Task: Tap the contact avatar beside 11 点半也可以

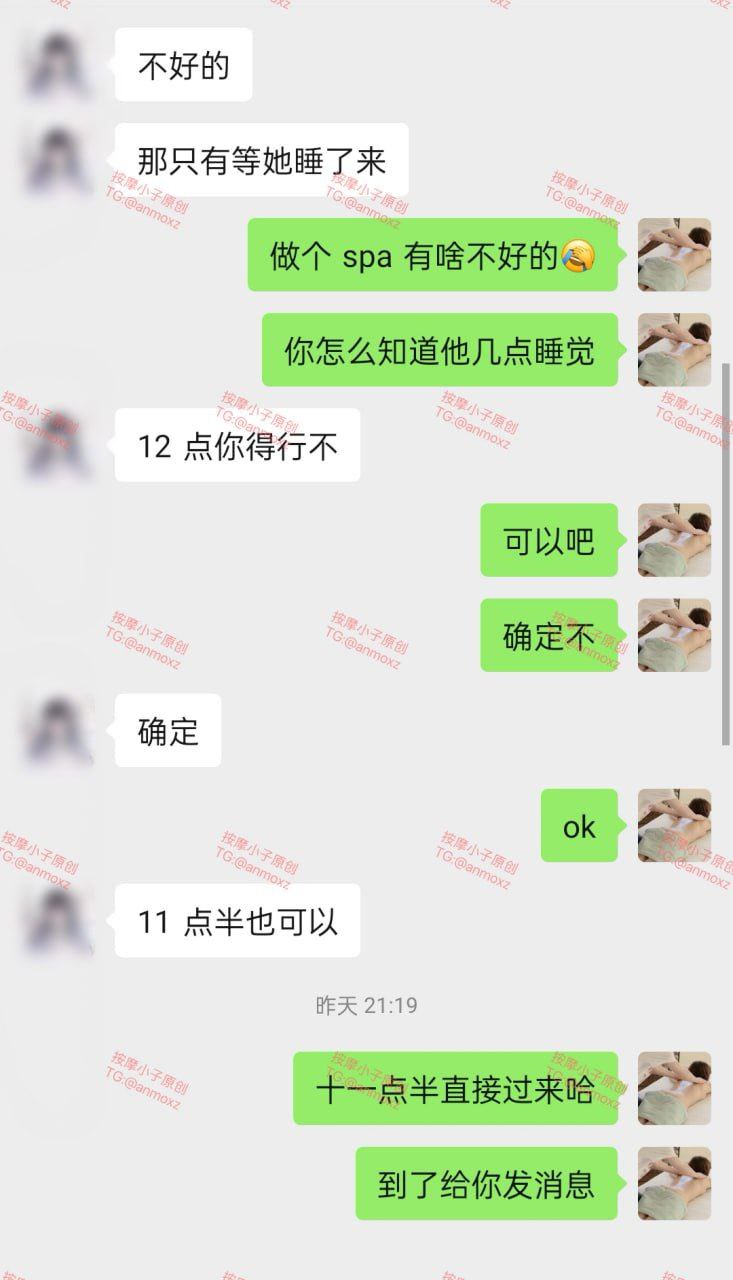Action: [x=59, y=921]
